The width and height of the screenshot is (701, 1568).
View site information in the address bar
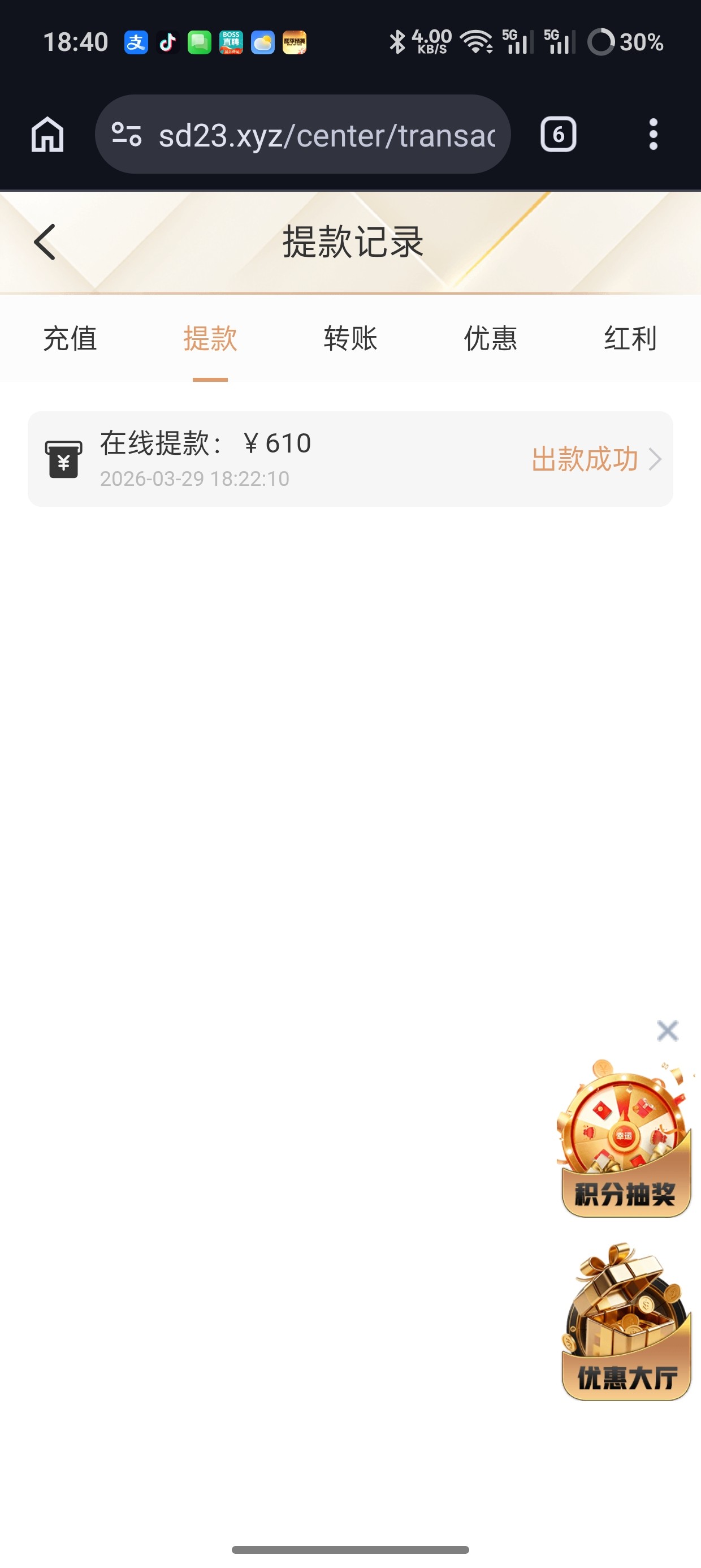[x=127, y=135]
